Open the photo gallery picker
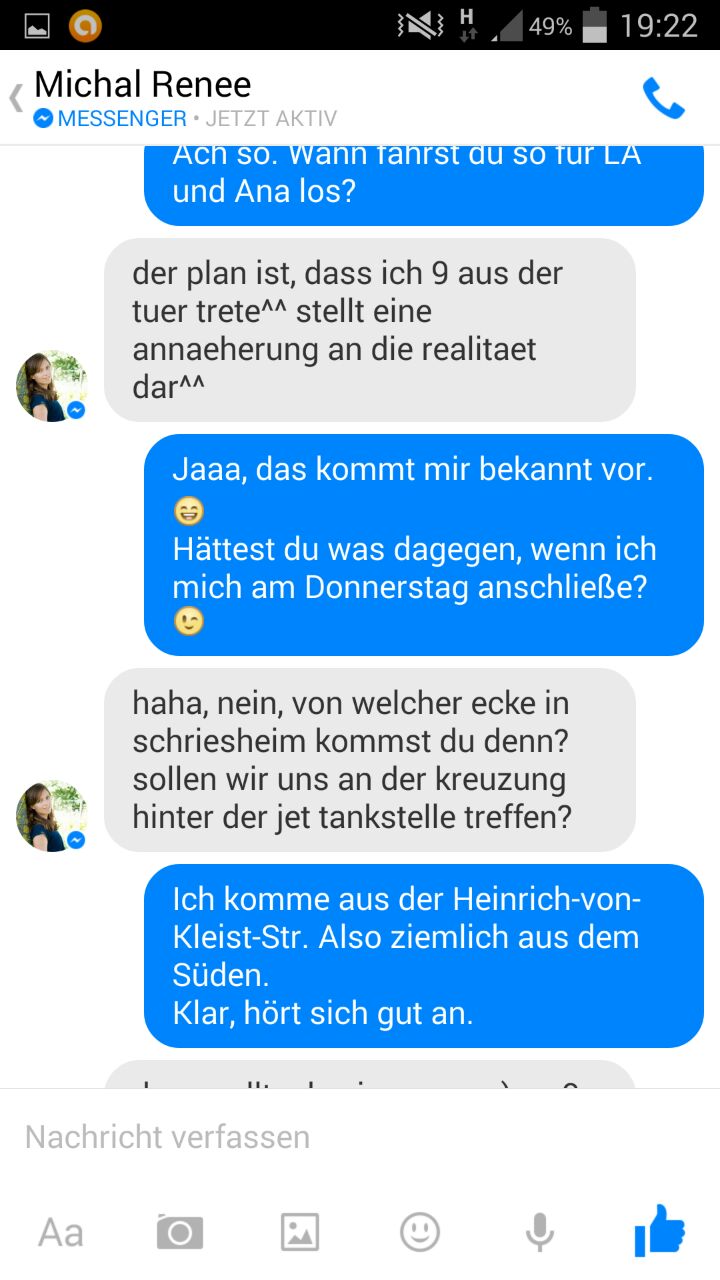The width and height of the screenshot is (720, 1280). pyautogui.click(x=300, y=1232)
